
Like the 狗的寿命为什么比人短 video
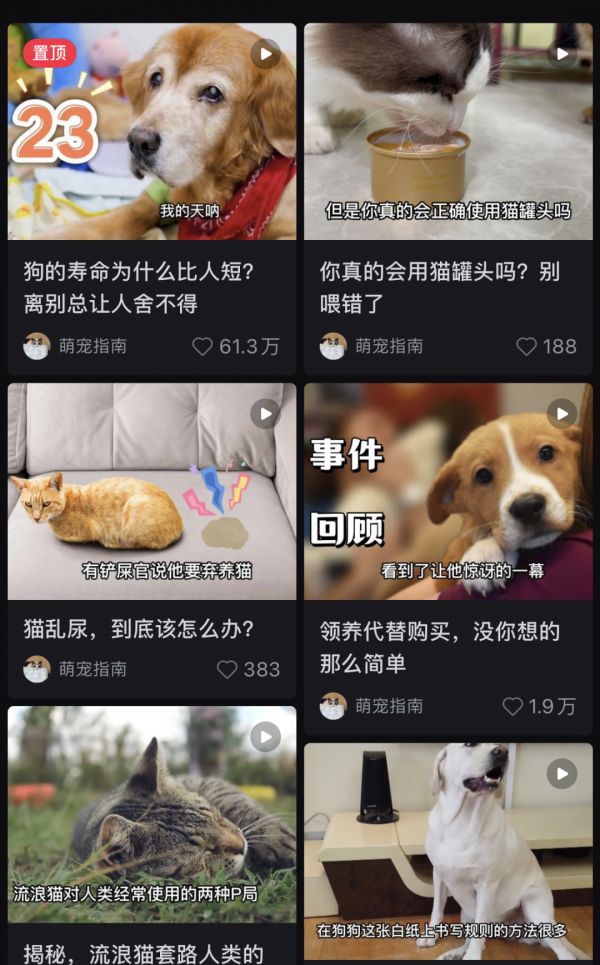pyautogui.click(x=203, y=346)
